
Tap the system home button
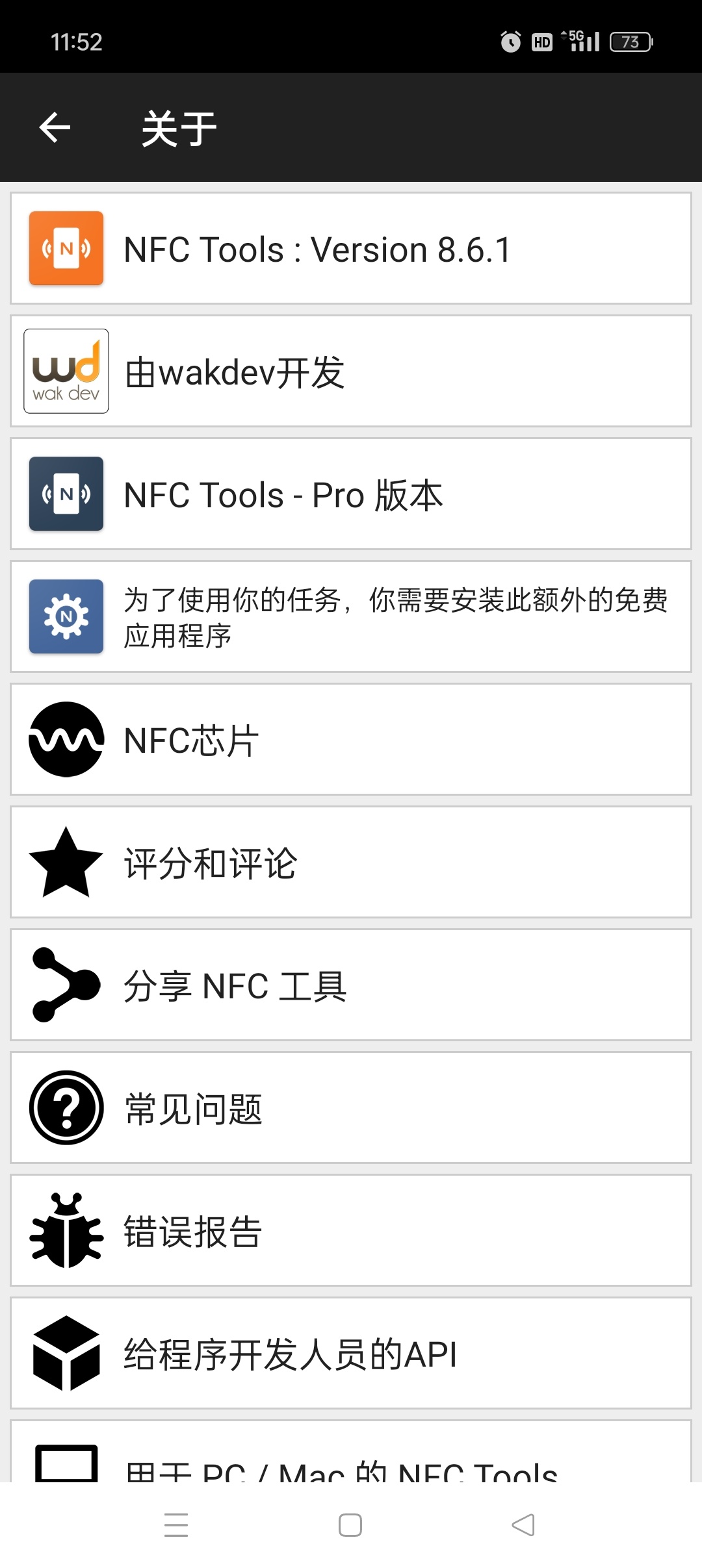(350, 1525)
